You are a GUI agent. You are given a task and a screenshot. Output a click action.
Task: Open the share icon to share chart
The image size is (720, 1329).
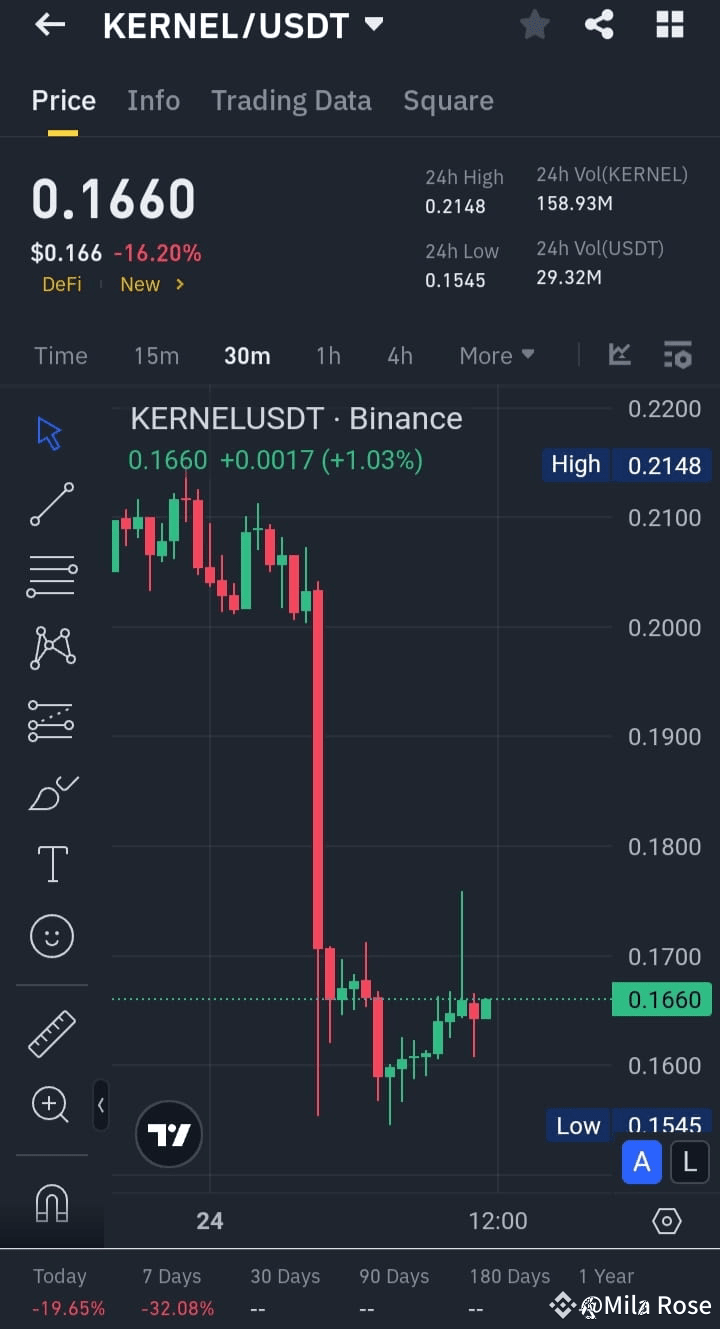click(599, 24)
